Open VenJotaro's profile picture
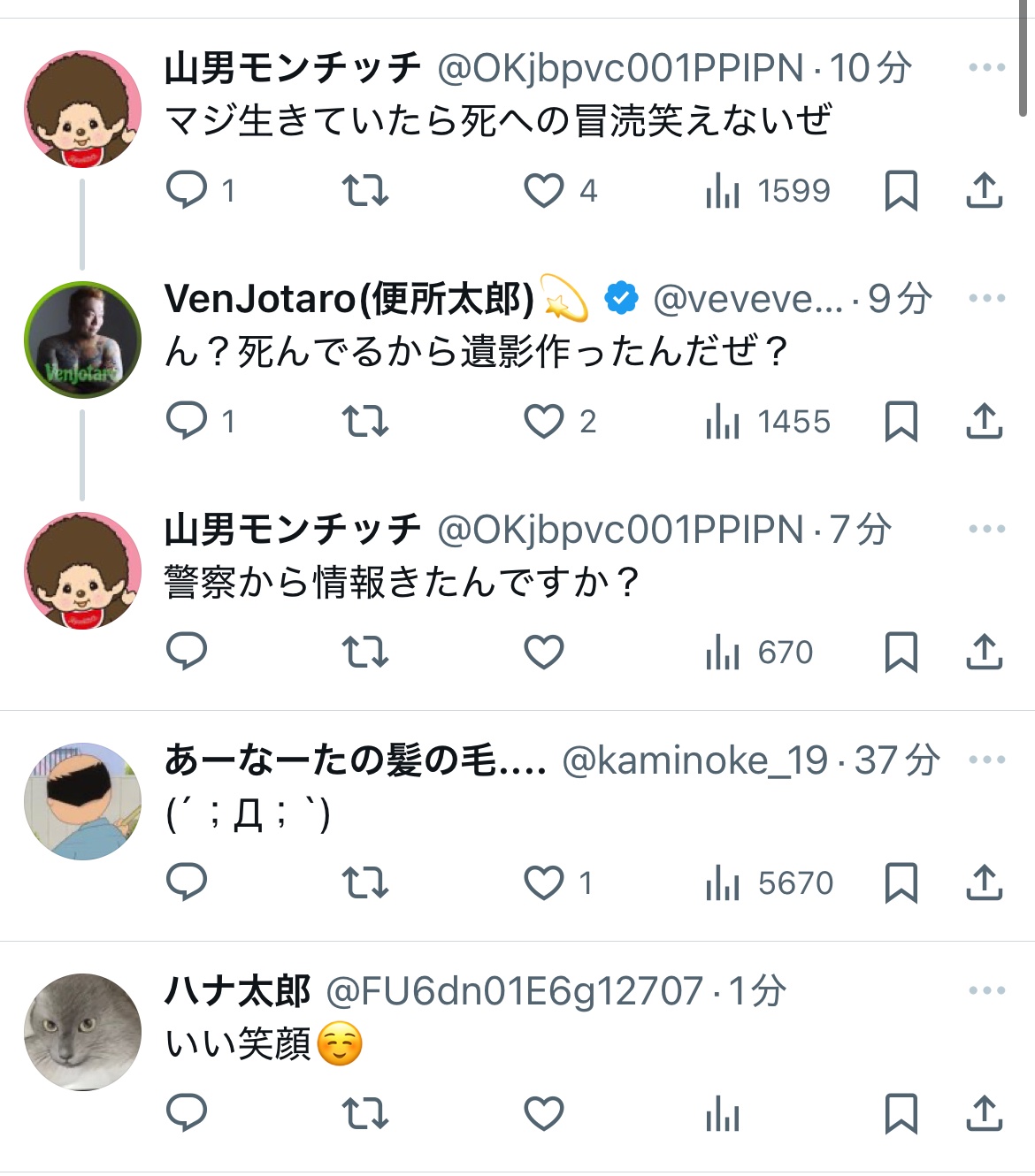This screenshot has width=1035, height=1176. 82,340
